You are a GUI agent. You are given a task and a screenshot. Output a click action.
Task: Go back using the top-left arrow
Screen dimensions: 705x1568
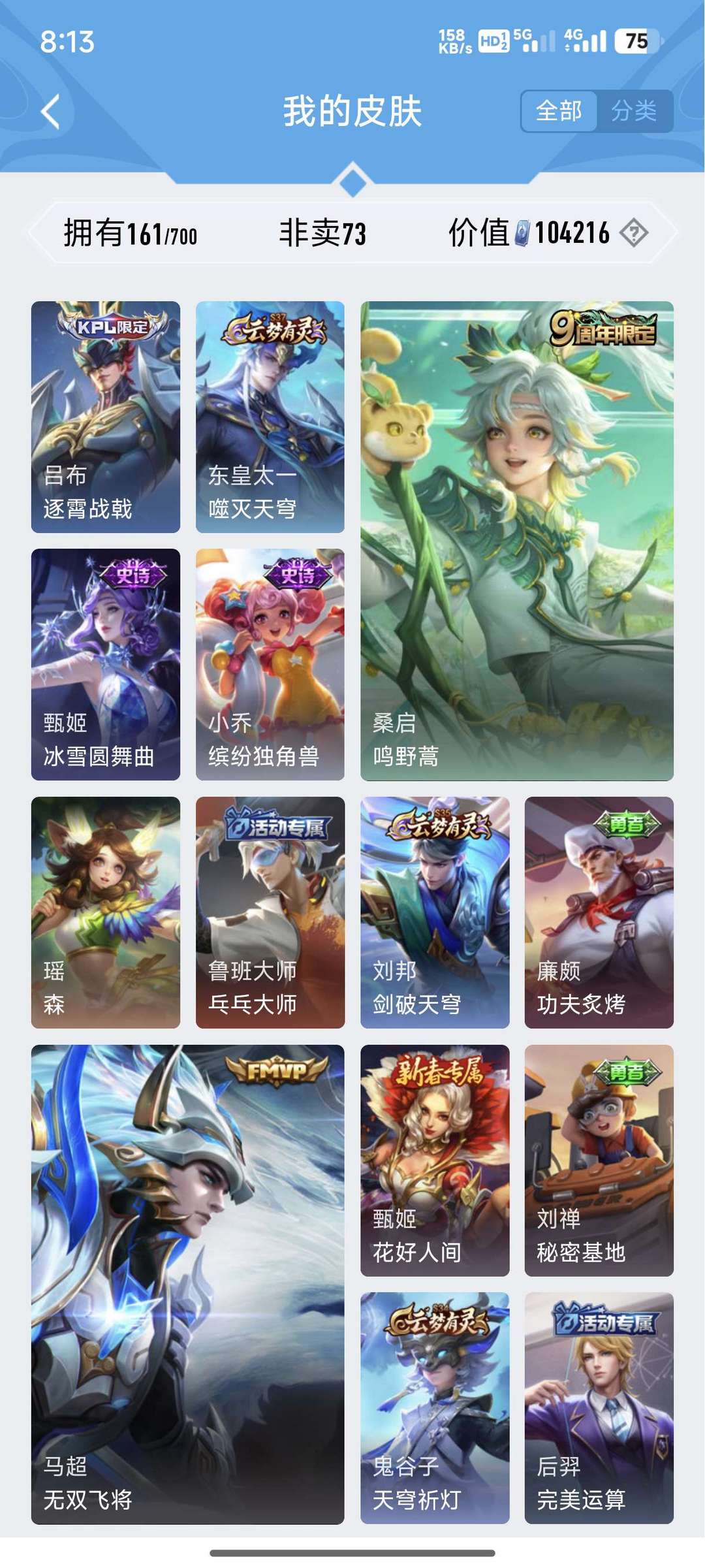[51, 111]
